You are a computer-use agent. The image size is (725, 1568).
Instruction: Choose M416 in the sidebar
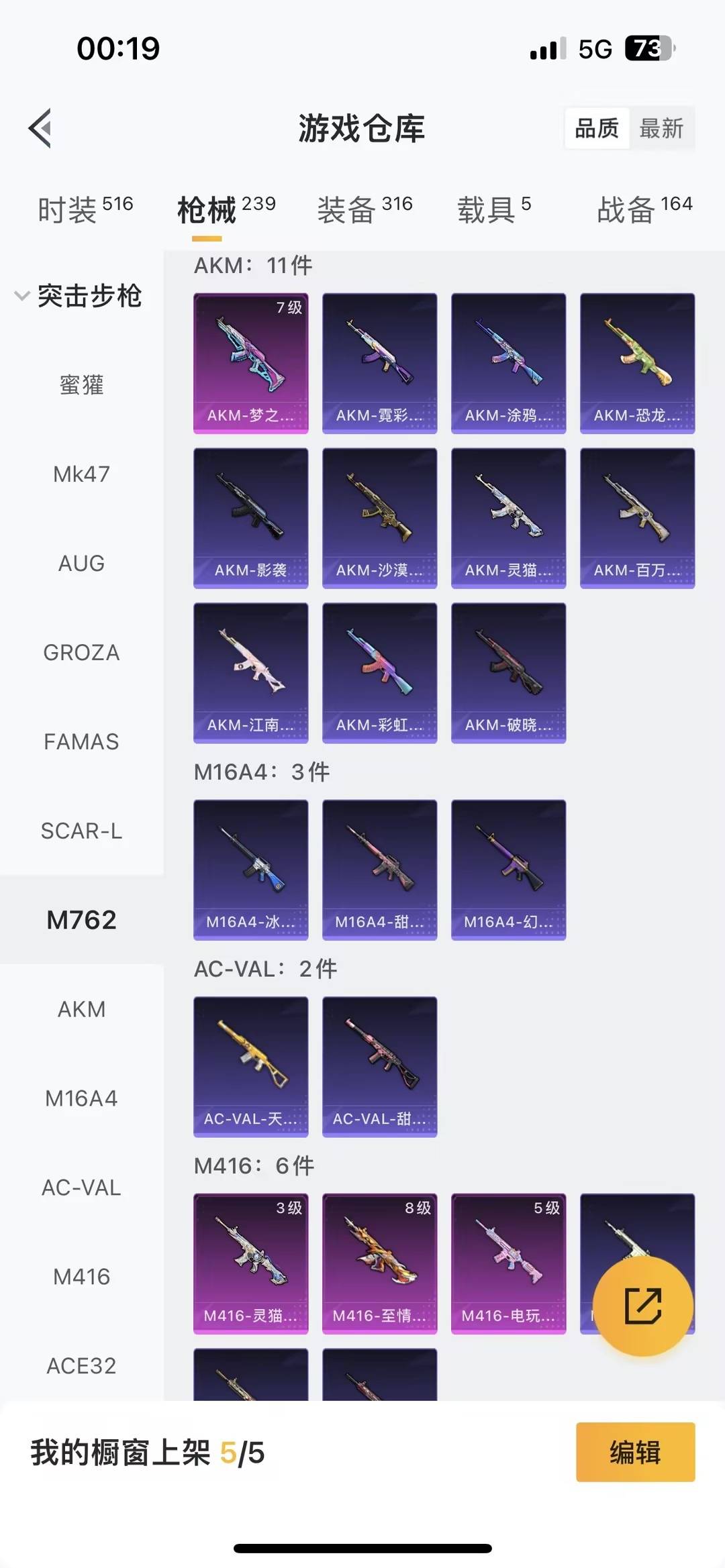coord(81,1276)
